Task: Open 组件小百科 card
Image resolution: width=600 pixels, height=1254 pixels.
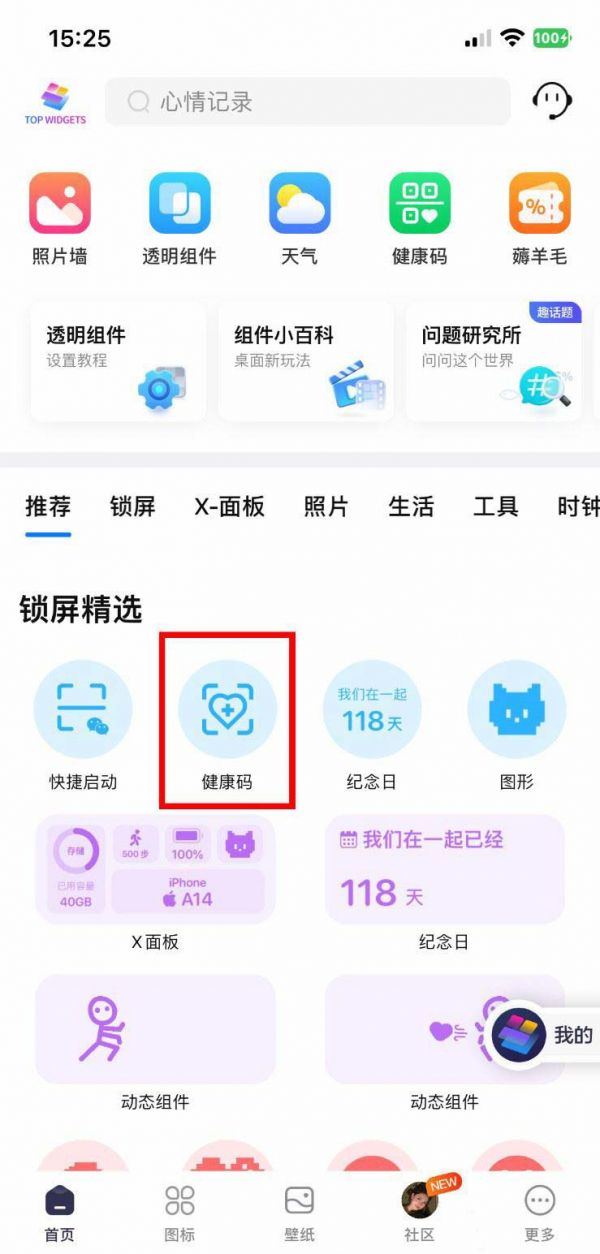Action: pos(306,362)
